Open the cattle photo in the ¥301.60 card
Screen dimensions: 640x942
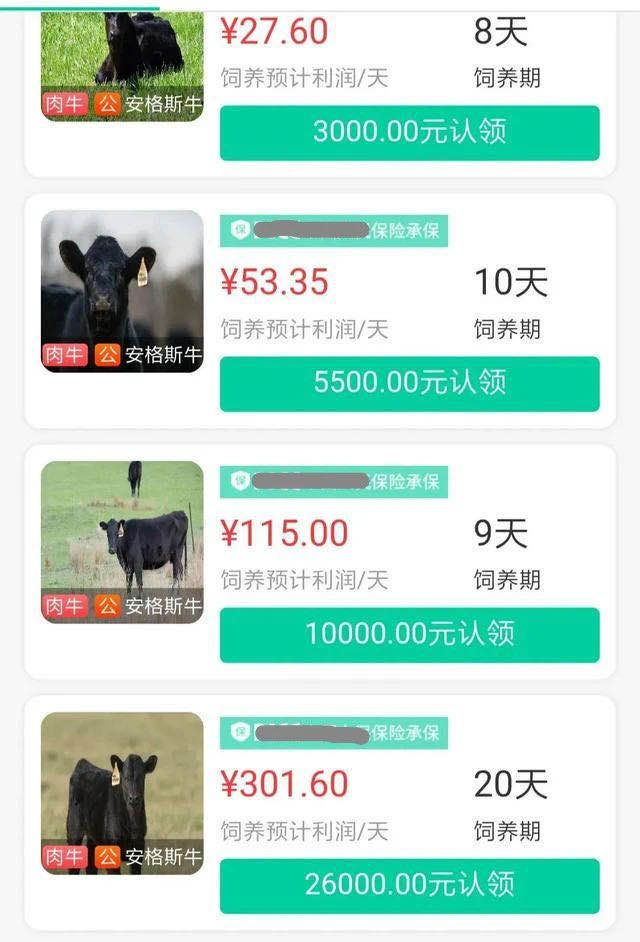pos(122,792)
